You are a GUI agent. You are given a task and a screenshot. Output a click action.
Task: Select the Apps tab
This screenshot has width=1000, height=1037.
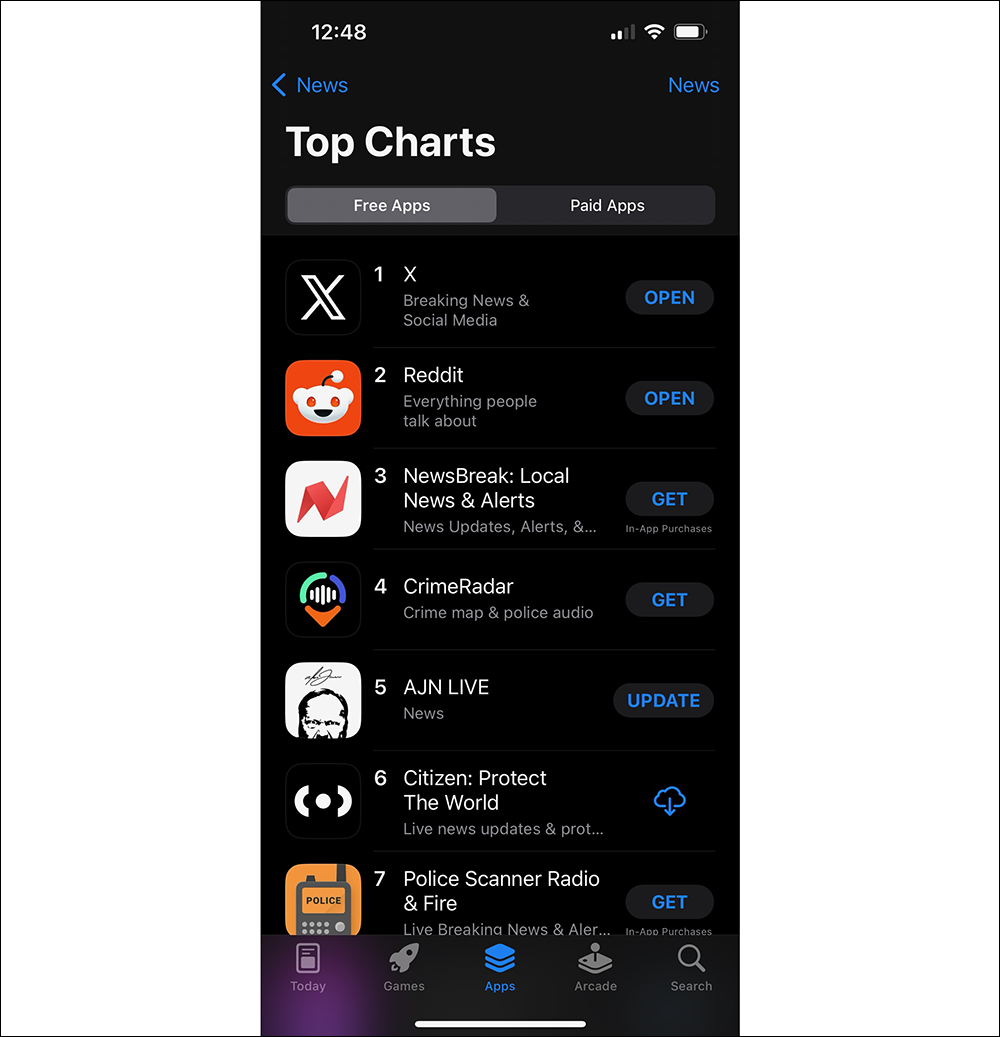500,968
